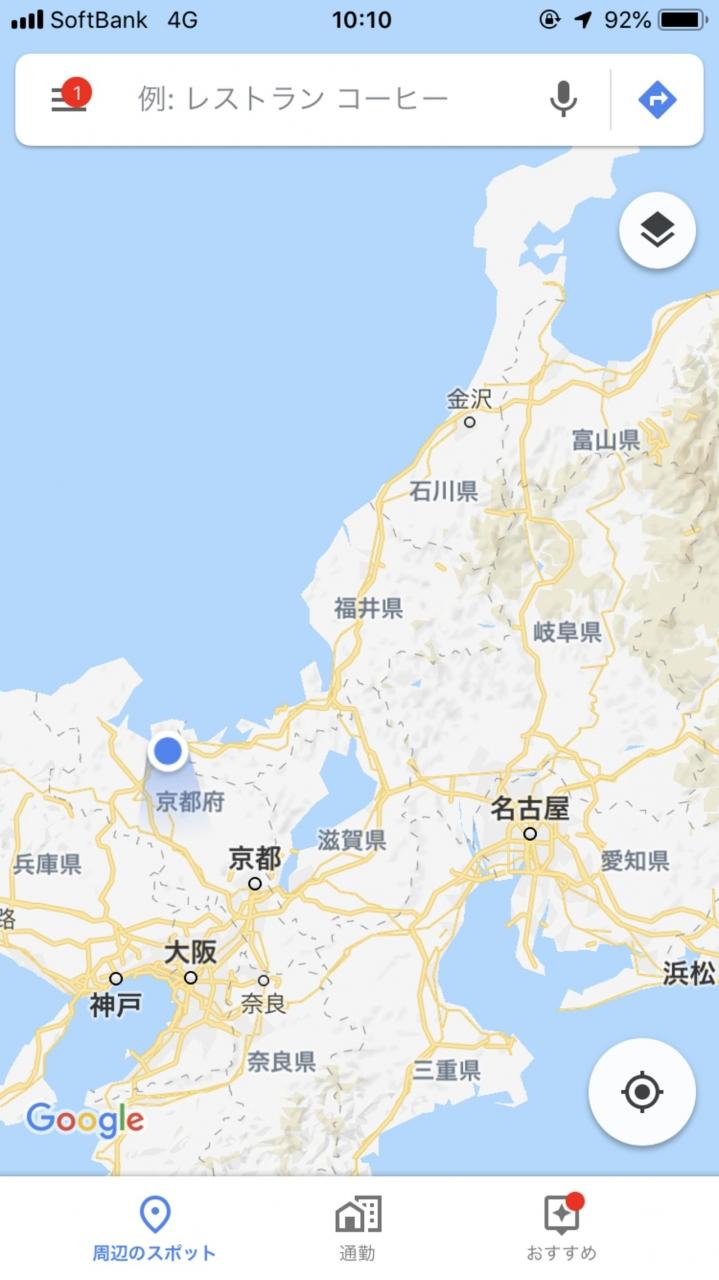
Task: Select the 周辺のスポット tab
Action: (x=154, y=1228)
